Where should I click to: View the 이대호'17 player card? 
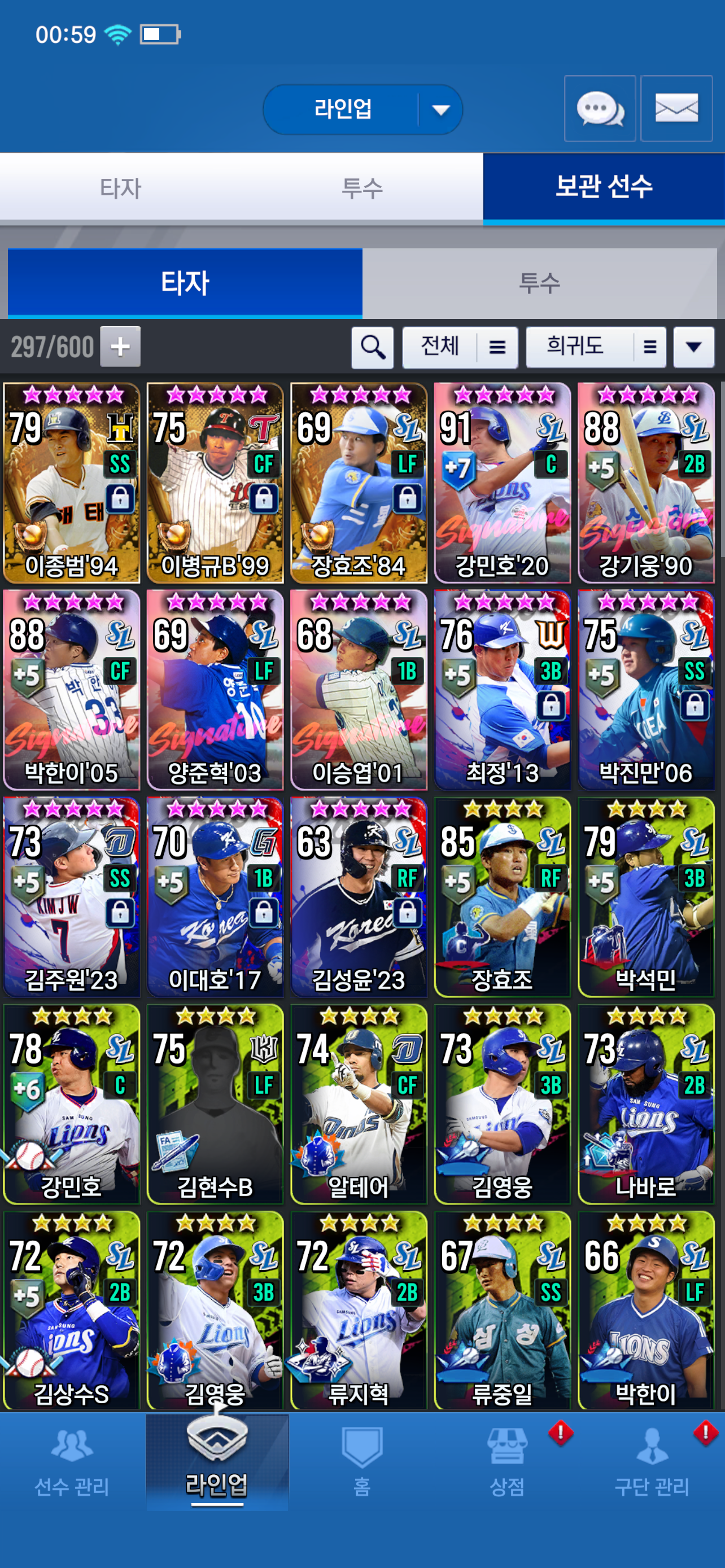coord(215,897)
